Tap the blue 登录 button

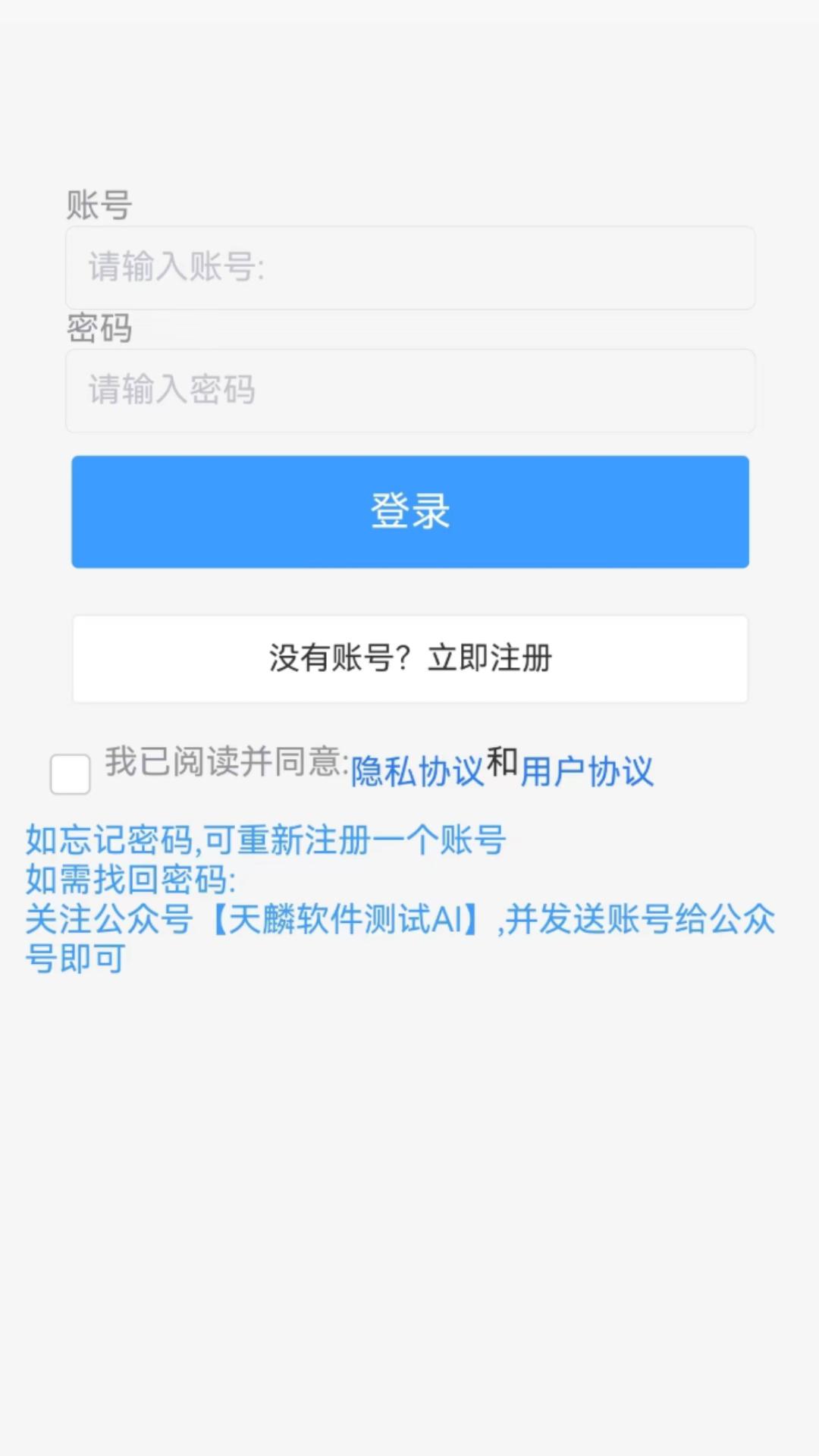[409, 511]
